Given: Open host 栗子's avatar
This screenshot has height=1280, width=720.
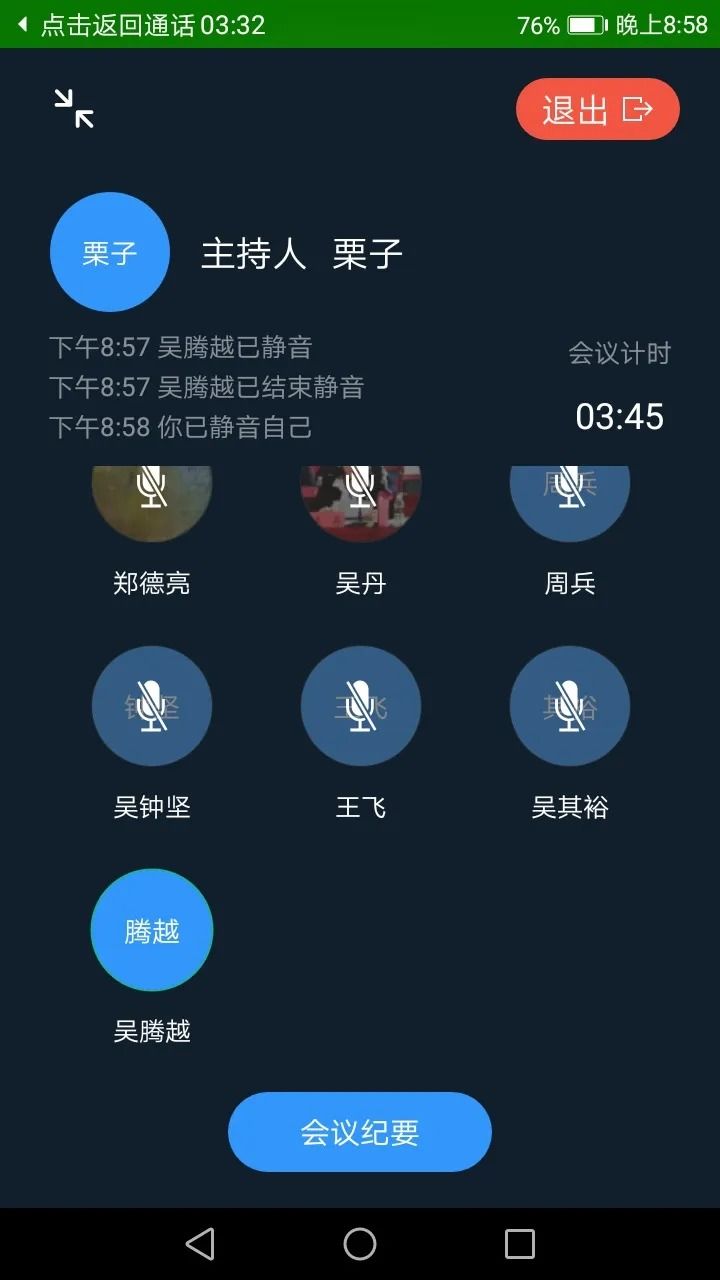Looking at the screenshot, I should (109, 252).
